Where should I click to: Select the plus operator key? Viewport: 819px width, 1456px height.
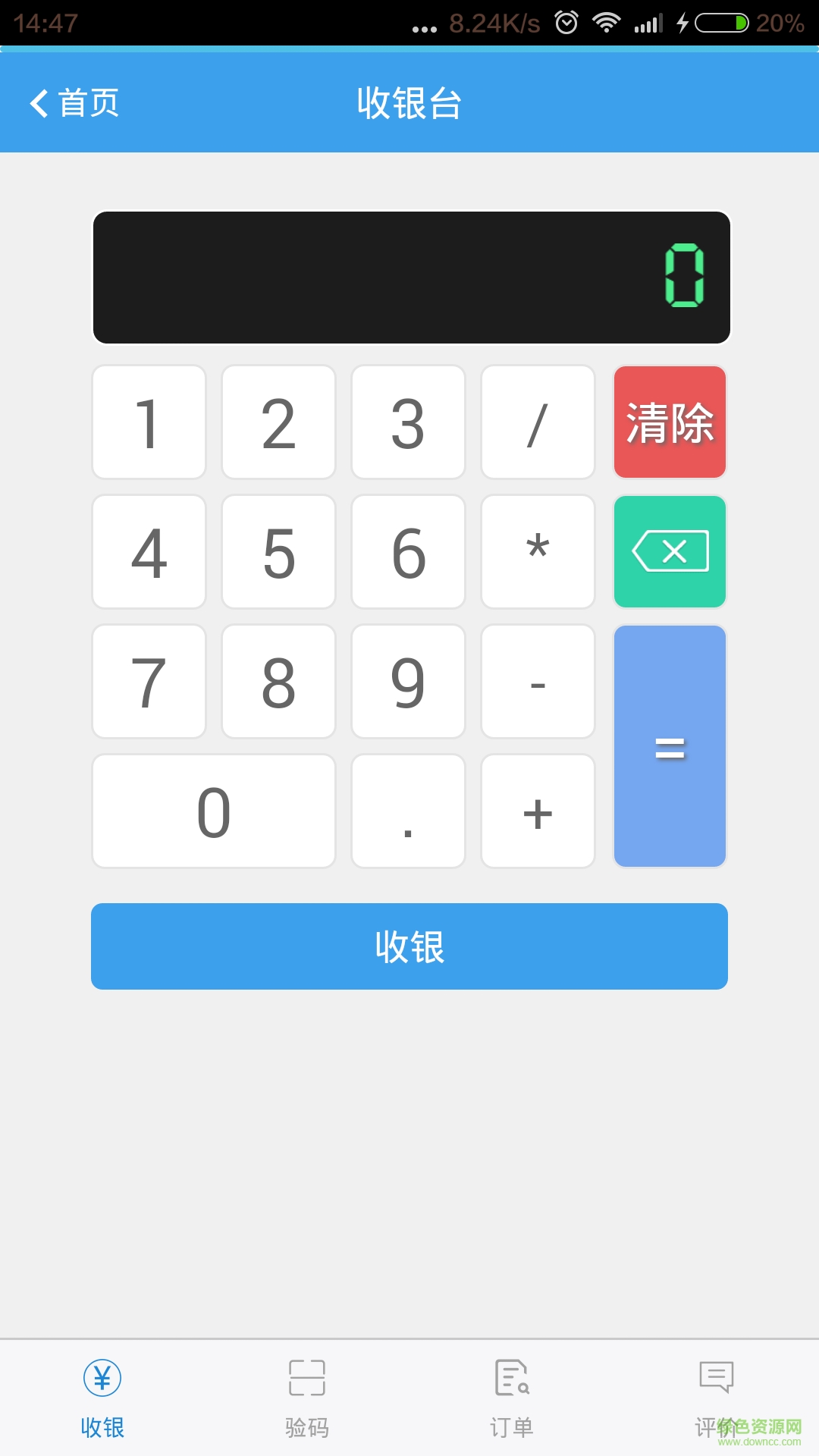[538, 811]
